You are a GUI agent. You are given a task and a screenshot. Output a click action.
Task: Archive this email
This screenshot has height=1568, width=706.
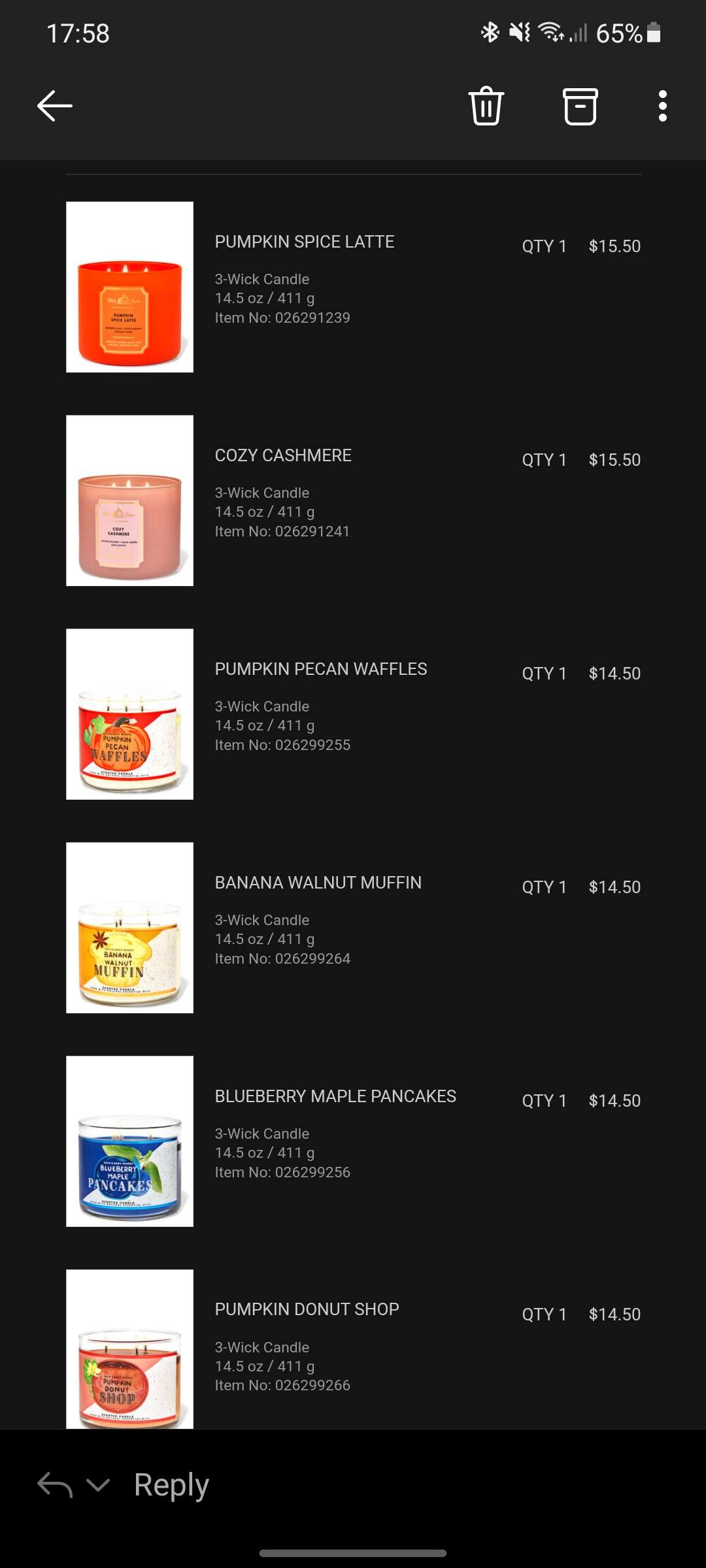(580, 106)
